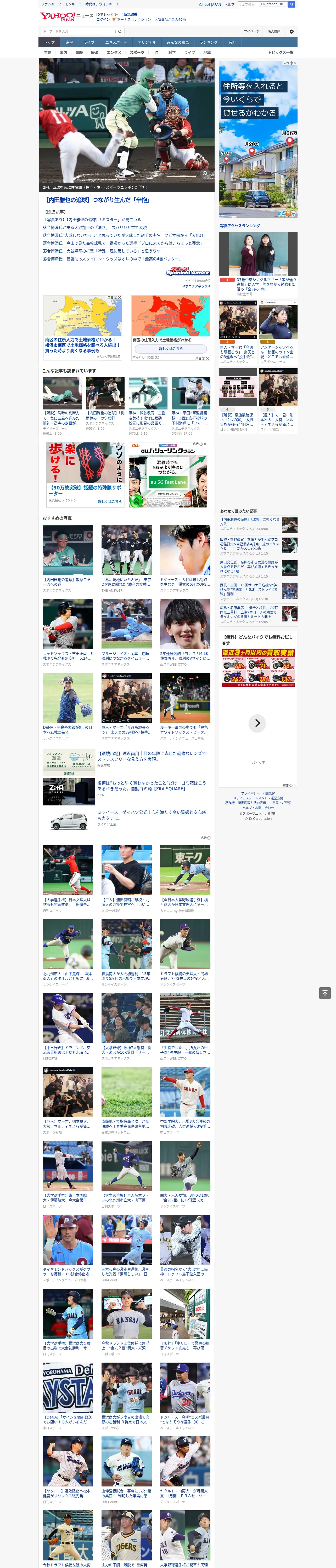Tap the ログイン link

pyautogui.click(x=103, y=20)
